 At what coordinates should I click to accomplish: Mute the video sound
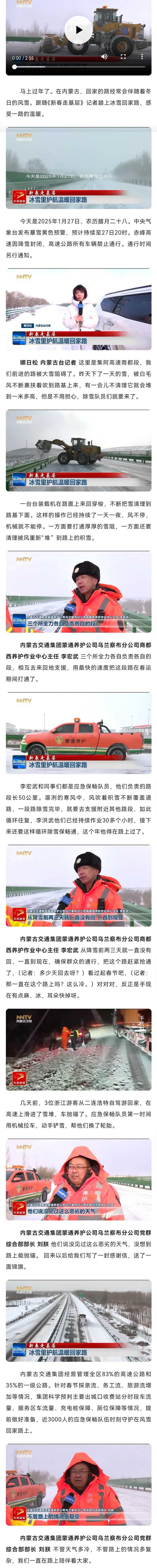pyautogui.click(x=104, y=57)
